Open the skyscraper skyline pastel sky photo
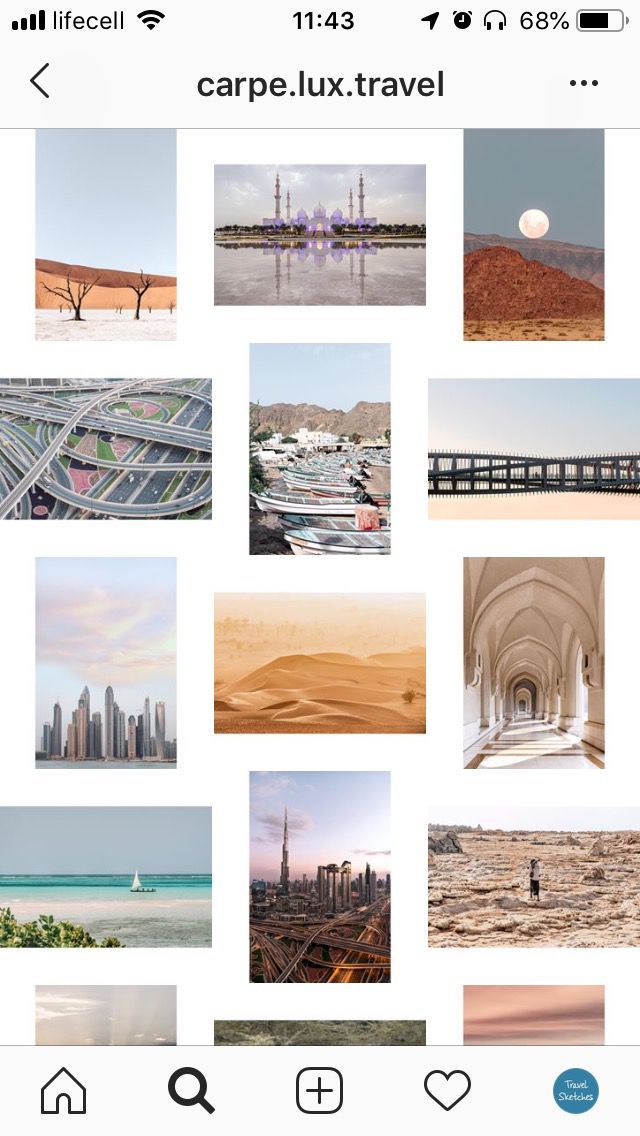The height and width of the screenshot is (1136, 640). (x=106, y=662)
